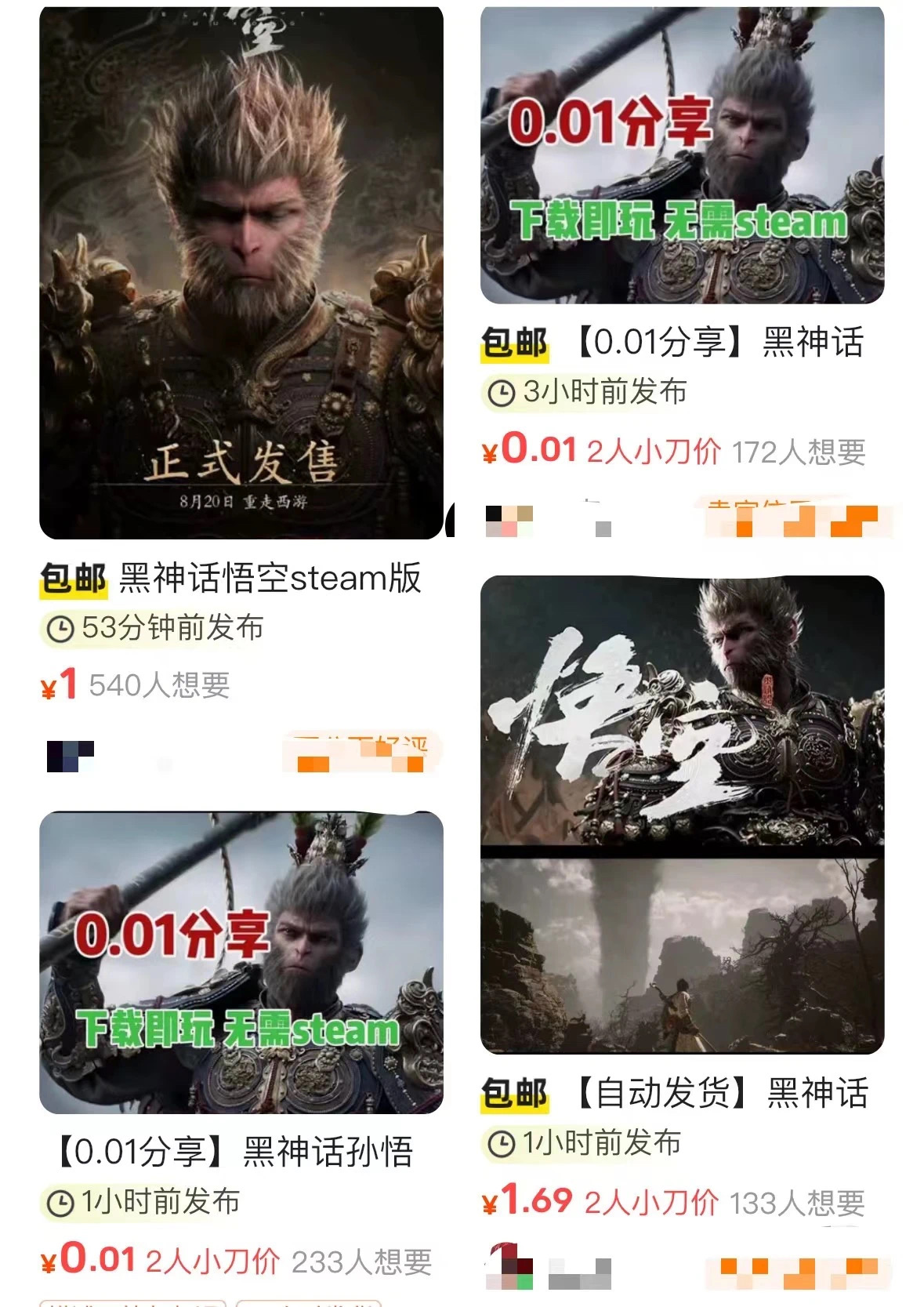Open the 【0.01分享】黑神话 listing posted 3小时前
This screenshot has width=924, height=1307.
[682, 155]
